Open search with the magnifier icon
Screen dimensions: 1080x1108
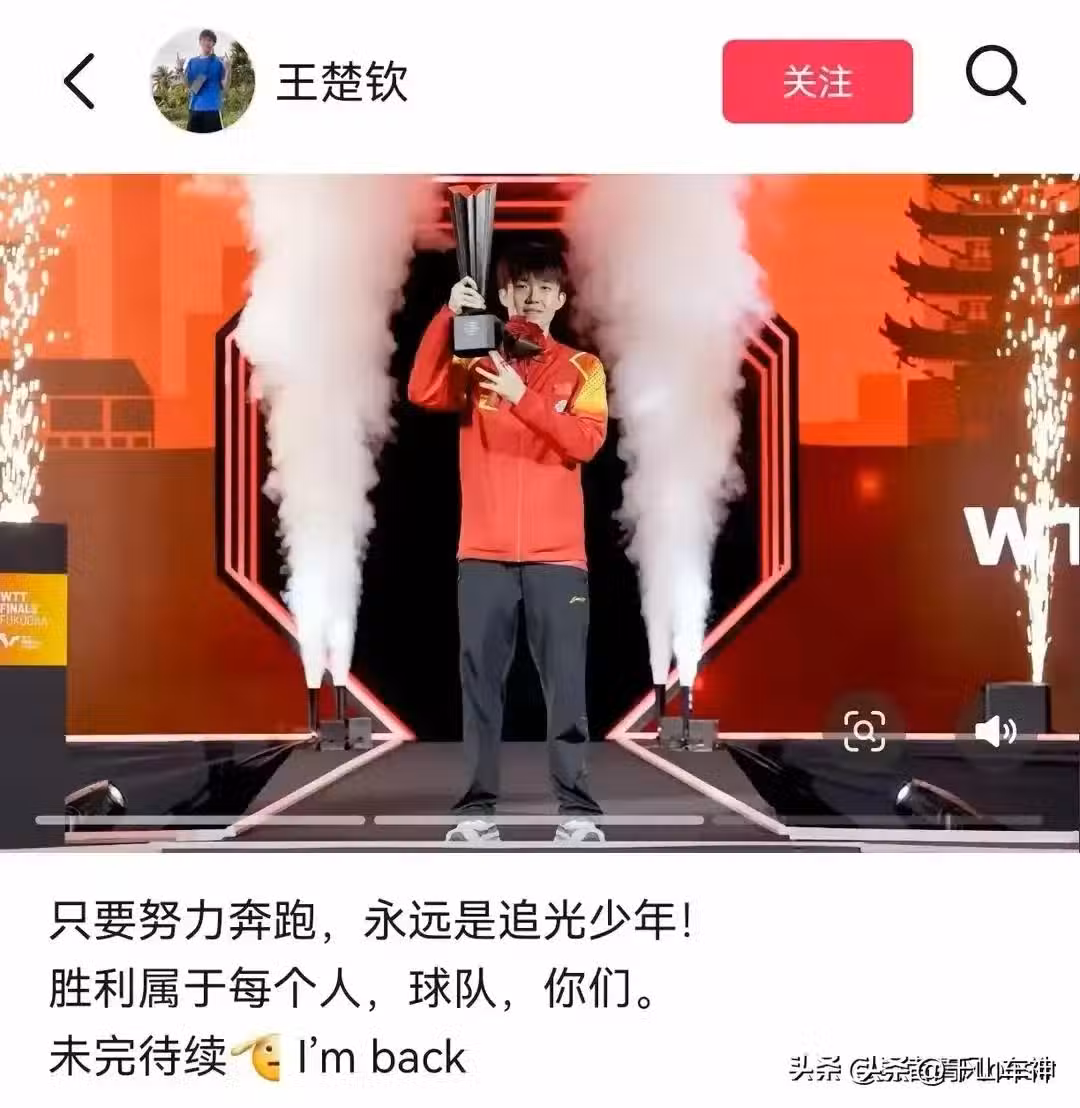(x=995, y=78)
